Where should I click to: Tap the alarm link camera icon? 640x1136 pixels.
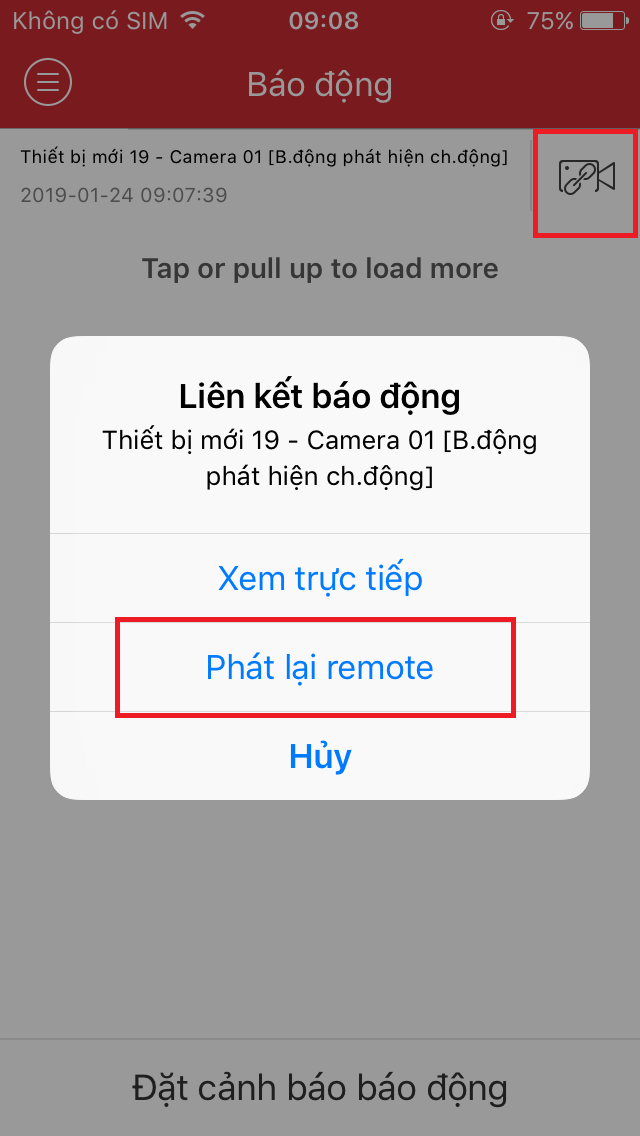586,177
